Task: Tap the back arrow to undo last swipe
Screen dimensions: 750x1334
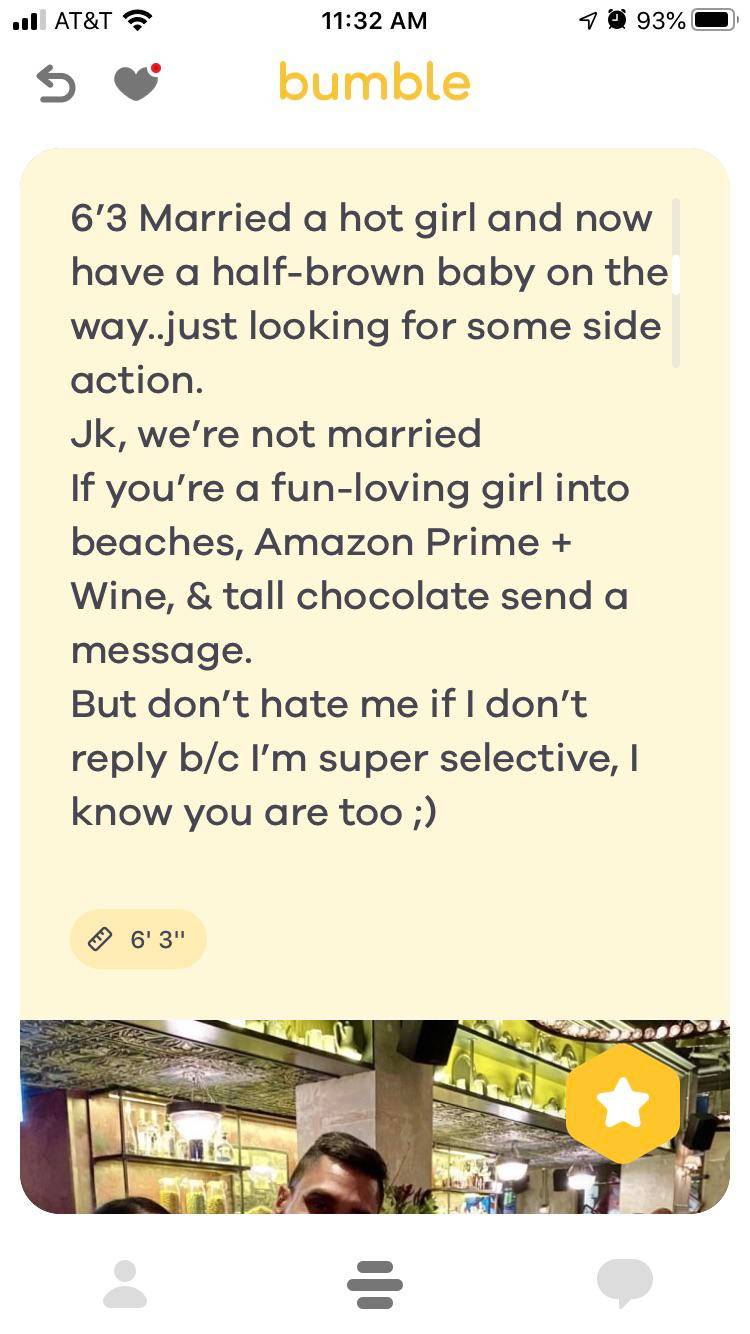Action: coord(55,85)
